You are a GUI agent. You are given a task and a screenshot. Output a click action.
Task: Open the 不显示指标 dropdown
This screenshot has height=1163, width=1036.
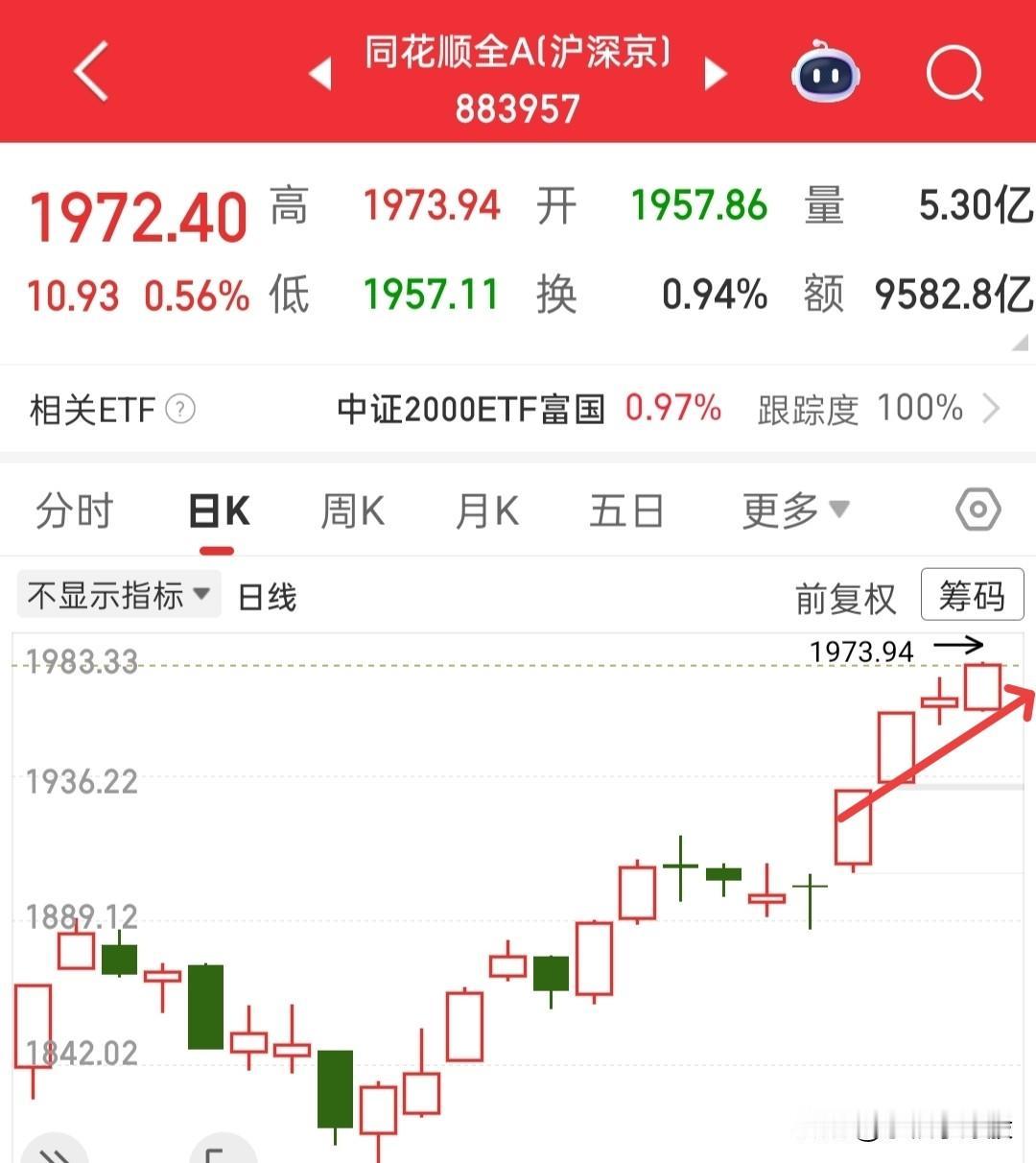201,595
